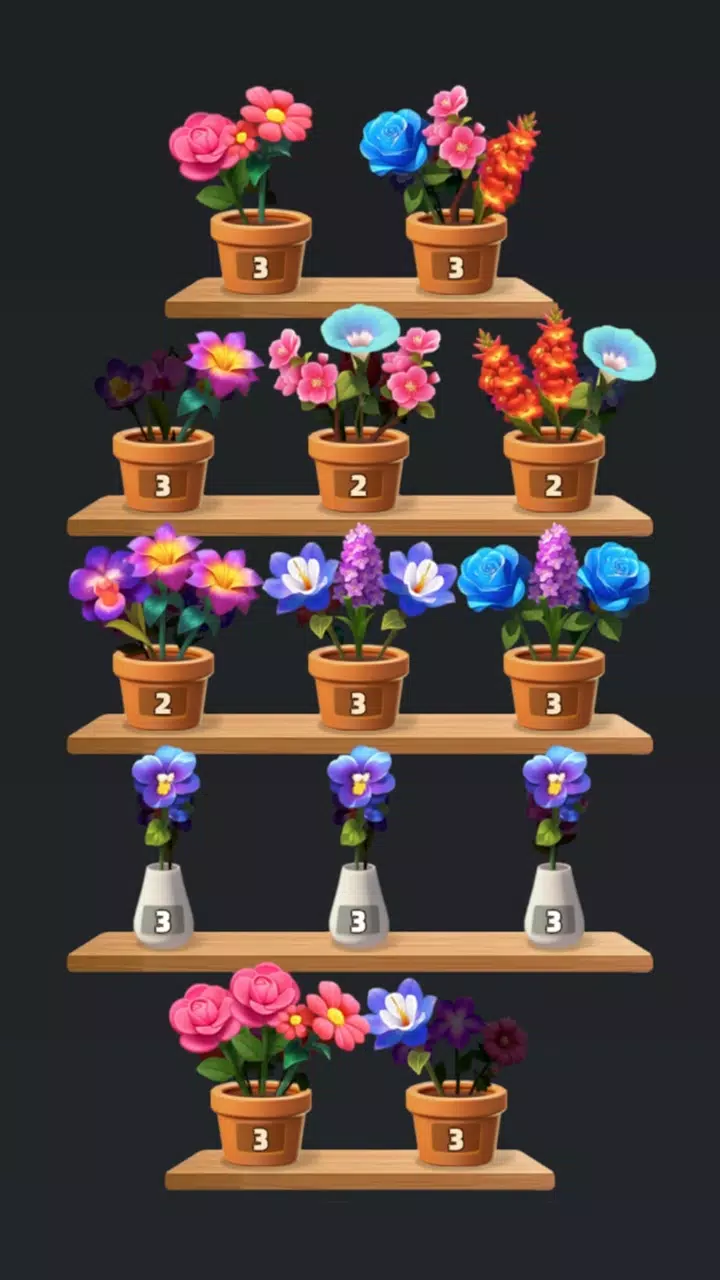
Task: Select the pot with dark purple and magenta flowers
Action: pos(163,470)
